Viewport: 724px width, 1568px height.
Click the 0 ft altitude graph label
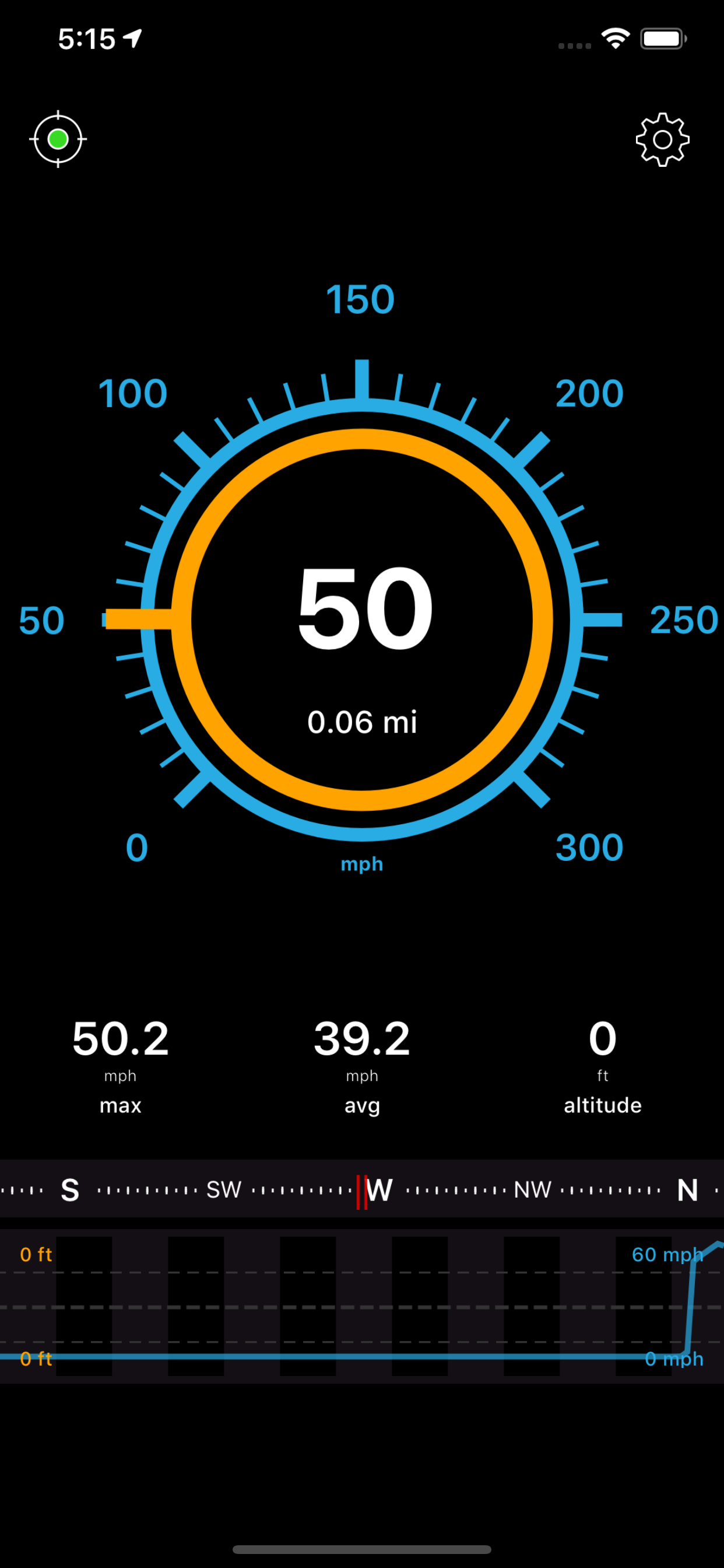(37, 1255)
